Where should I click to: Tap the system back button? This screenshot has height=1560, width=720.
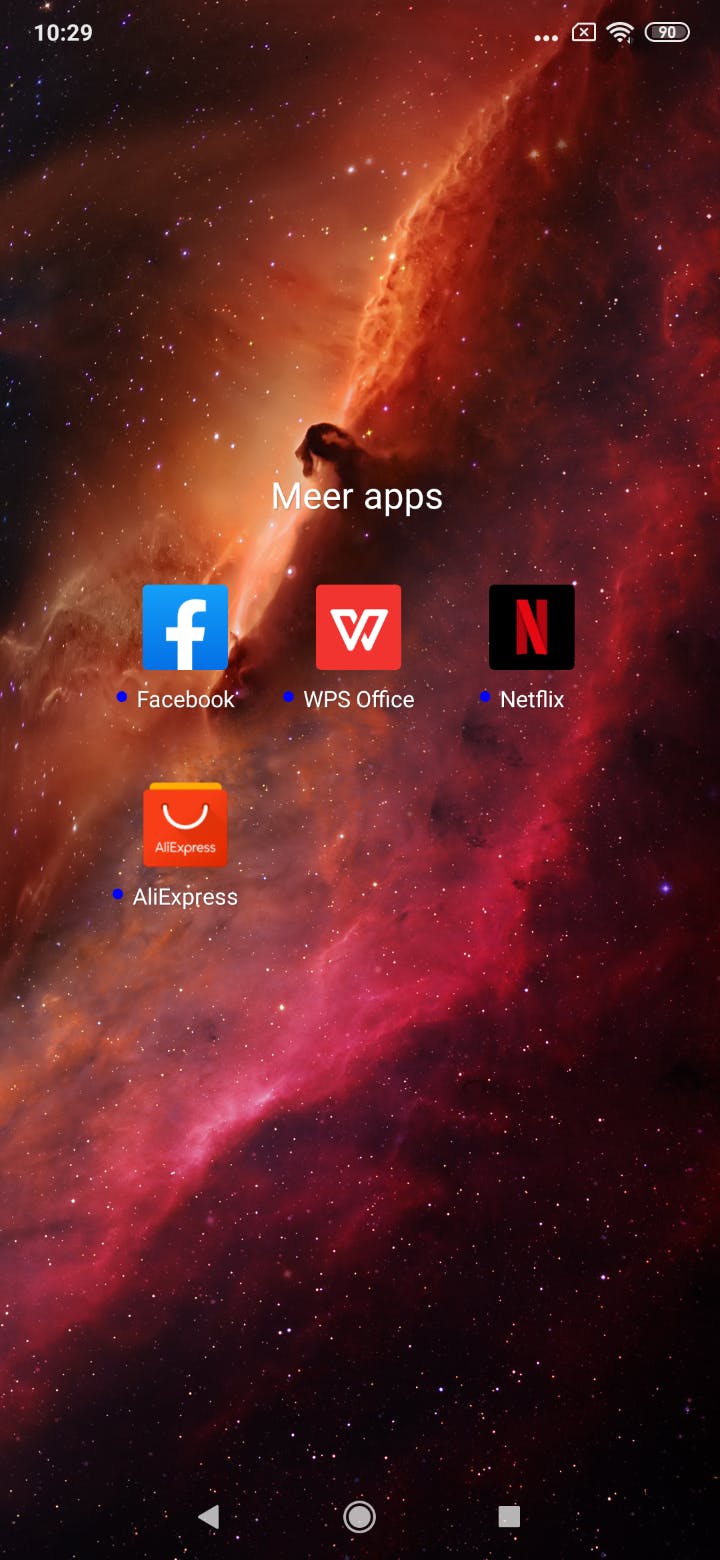point(208,1516)
